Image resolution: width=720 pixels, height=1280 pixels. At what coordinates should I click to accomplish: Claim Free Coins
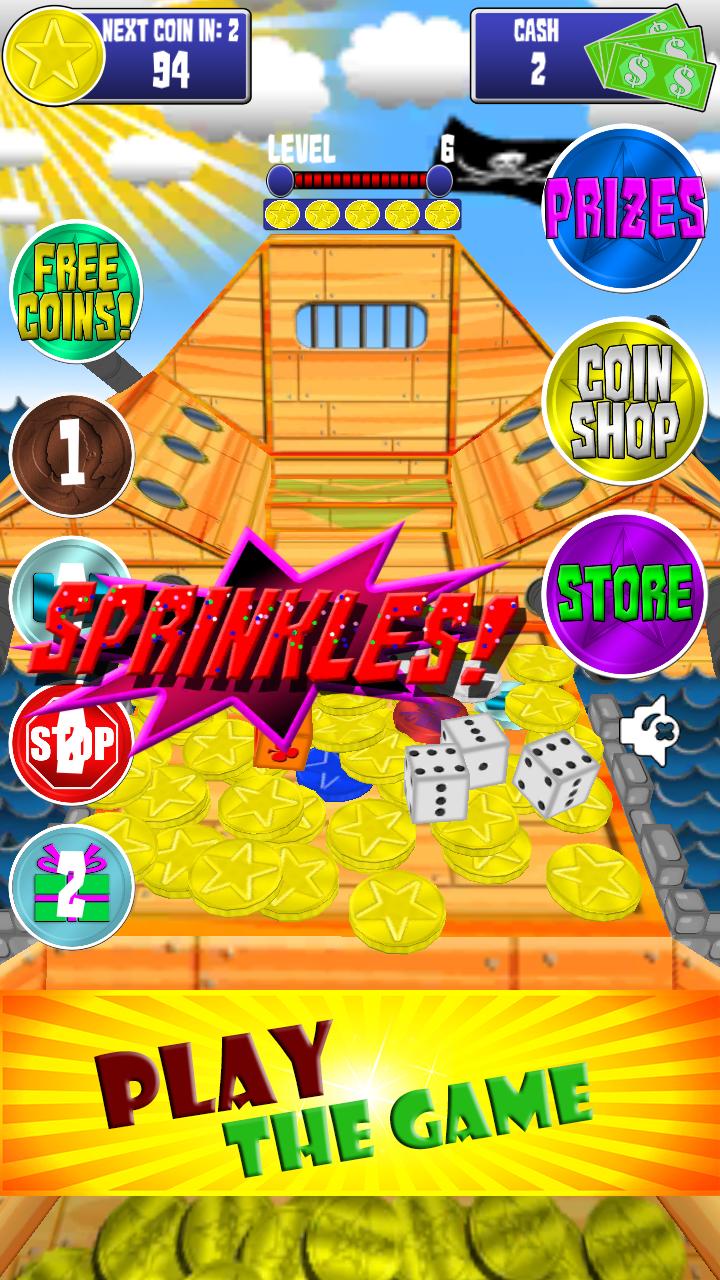pos(75,291)
